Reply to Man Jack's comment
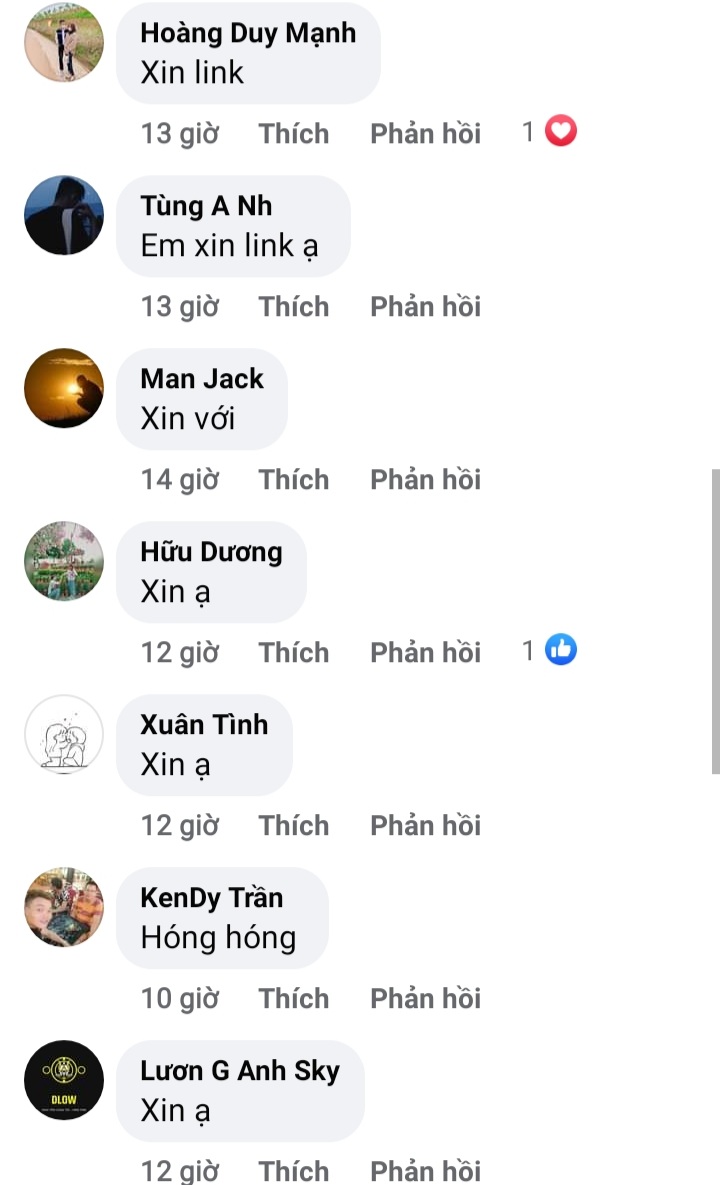The width and height of the screenshot is (720, 1185). [425, 479]
